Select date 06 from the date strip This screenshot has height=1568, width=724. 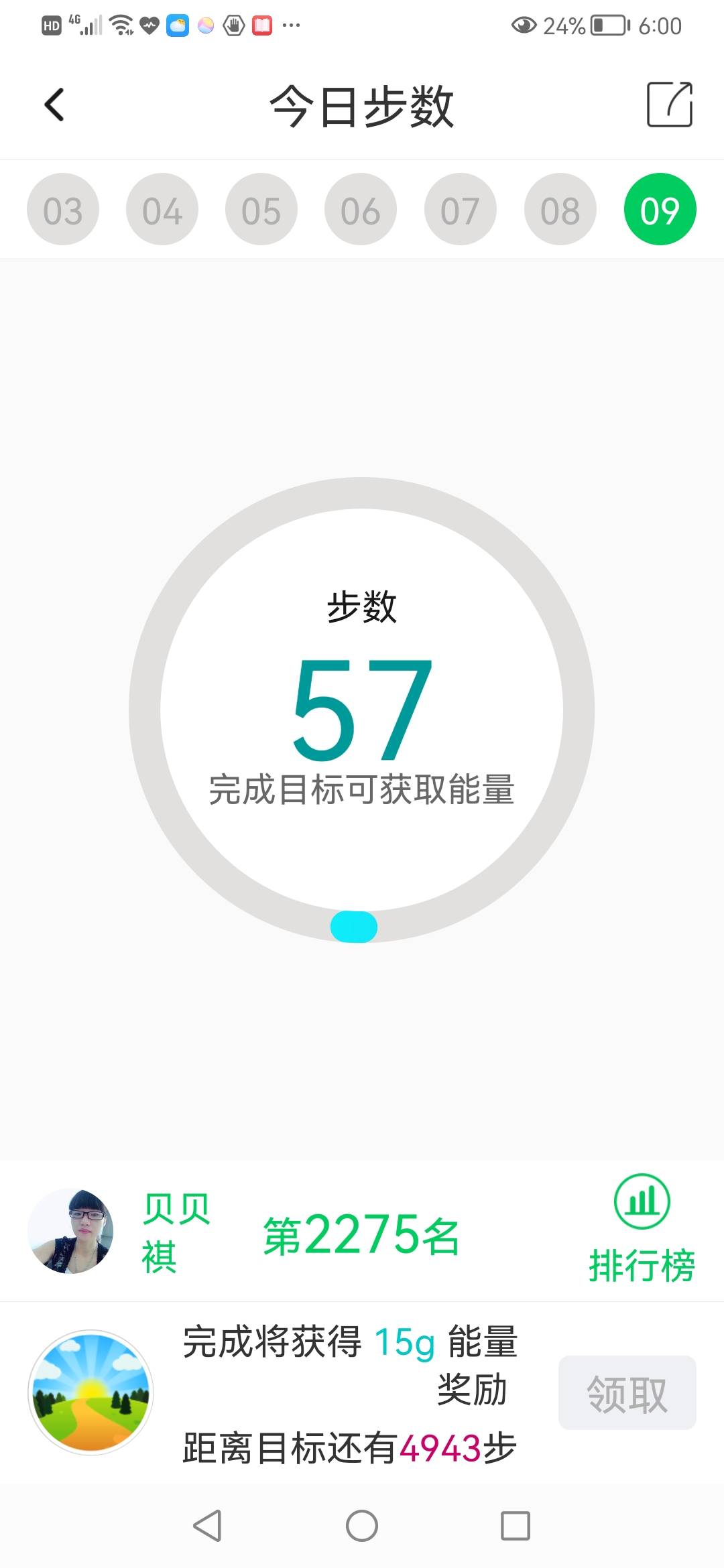tap(361, 208)
